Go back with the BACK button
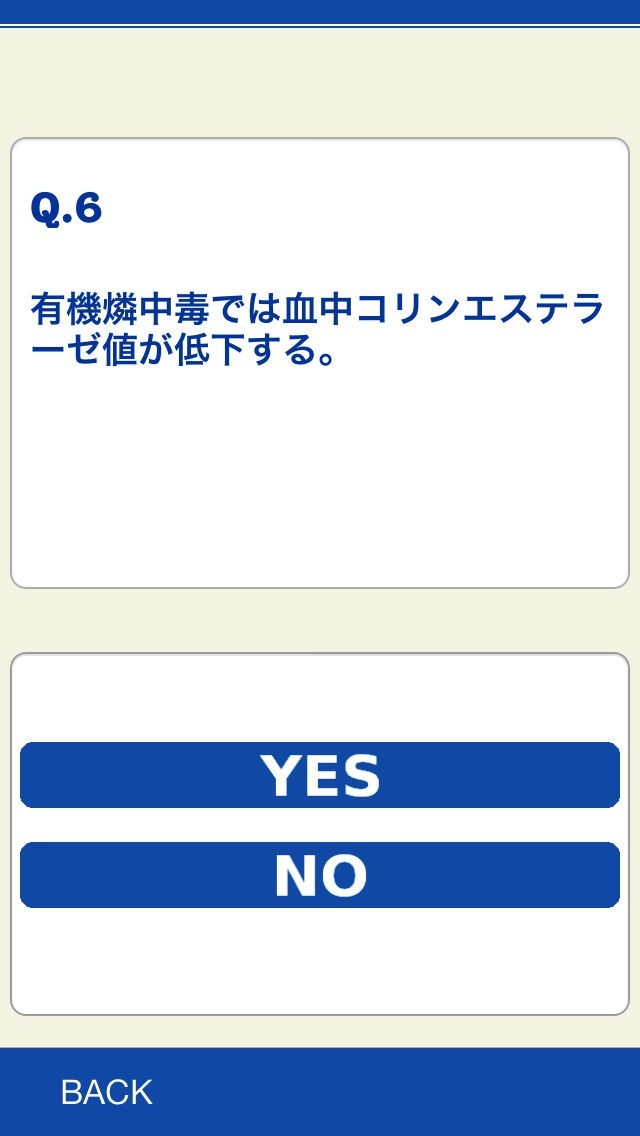640x1136 pixels. (107, 1092)
